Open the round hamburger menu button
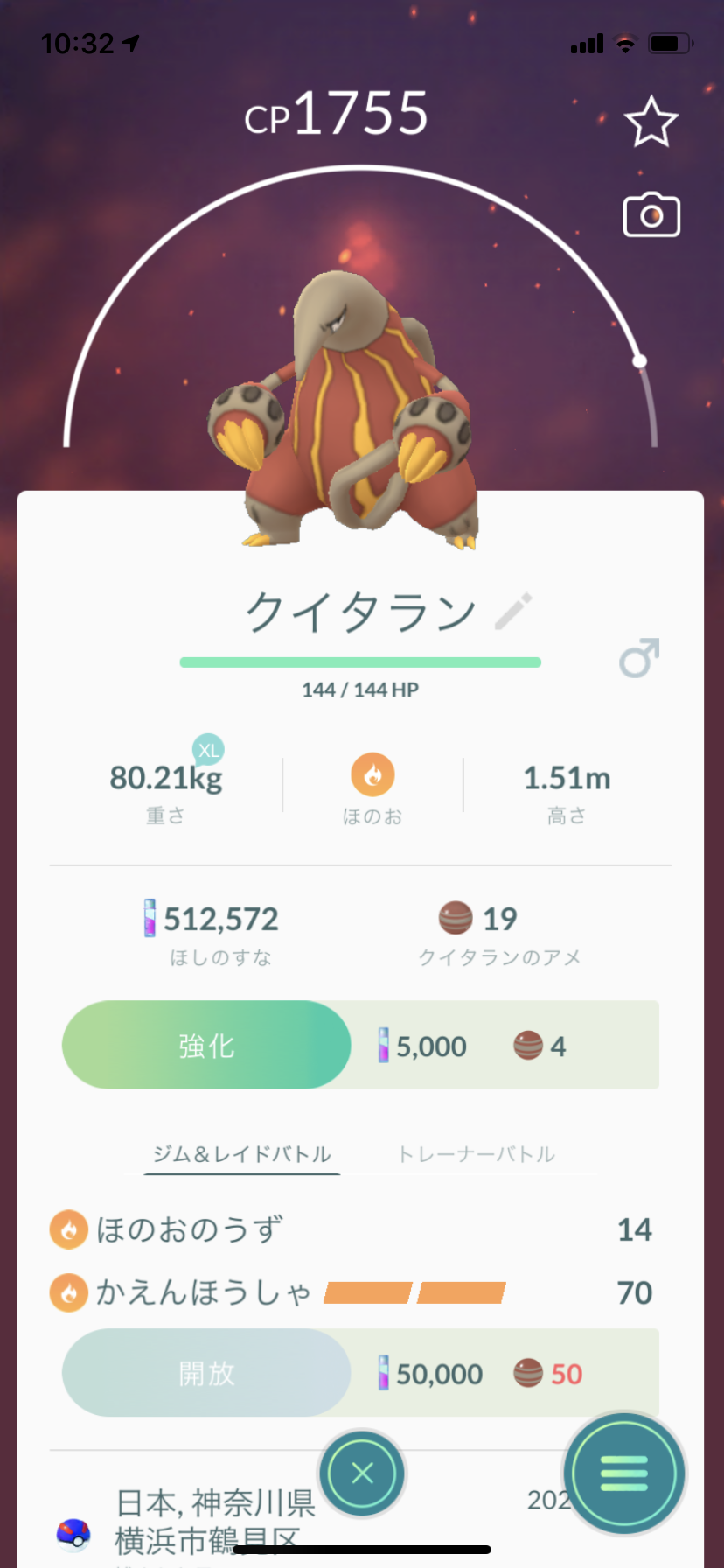This screenshot has height=1568, width=724. (x=624, y=1473)
